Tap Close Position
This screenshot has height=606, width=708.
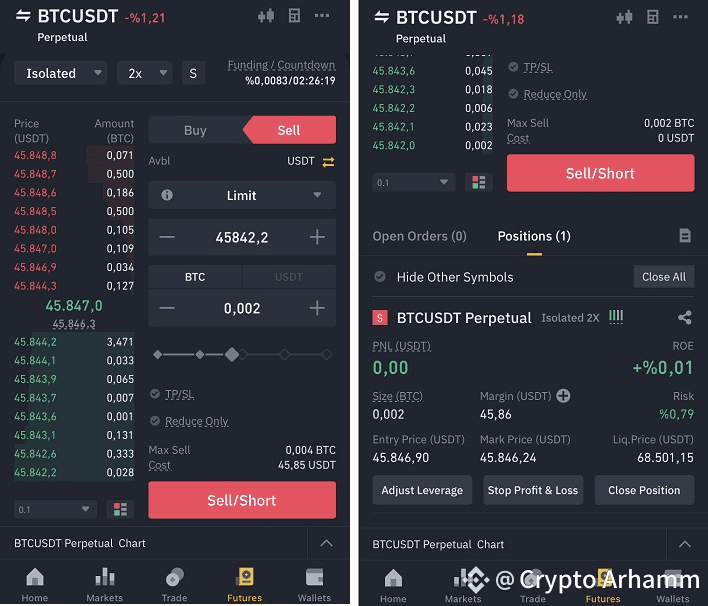coord(644,490)
